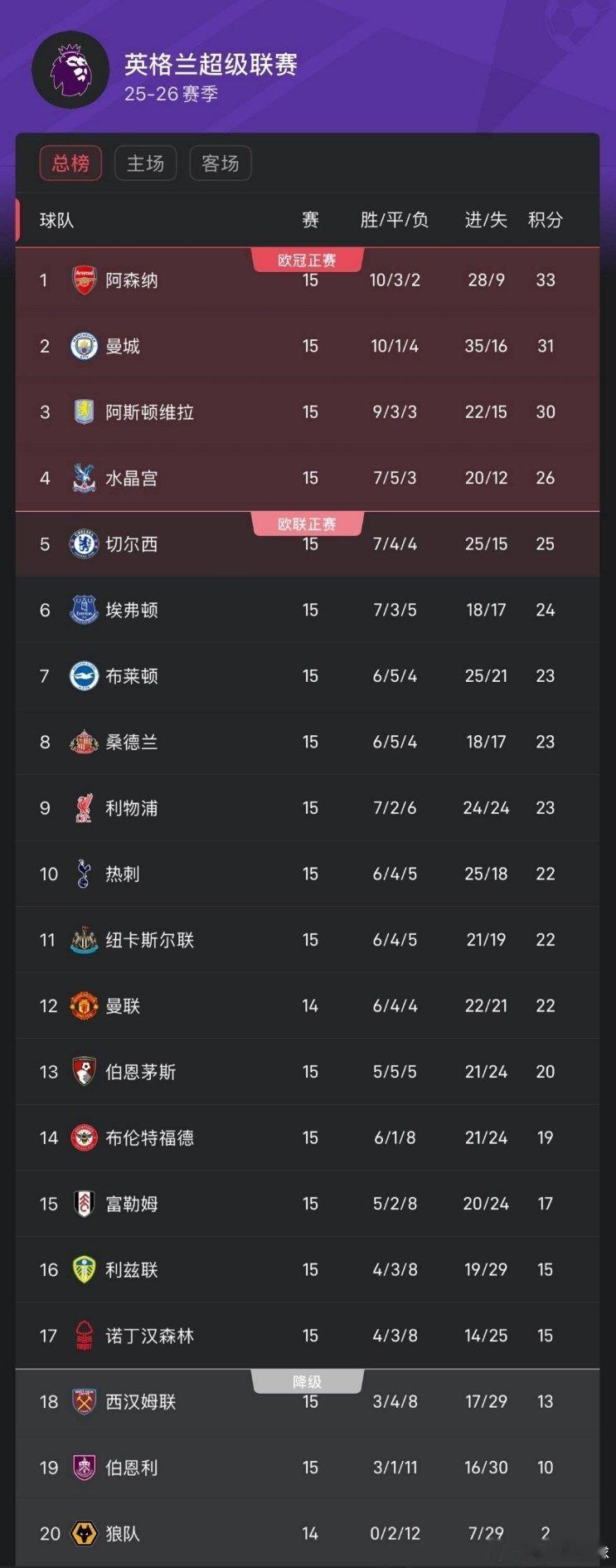Click the Liverpool badge icon
The image size is (616, 1568).
click(84, 807)
